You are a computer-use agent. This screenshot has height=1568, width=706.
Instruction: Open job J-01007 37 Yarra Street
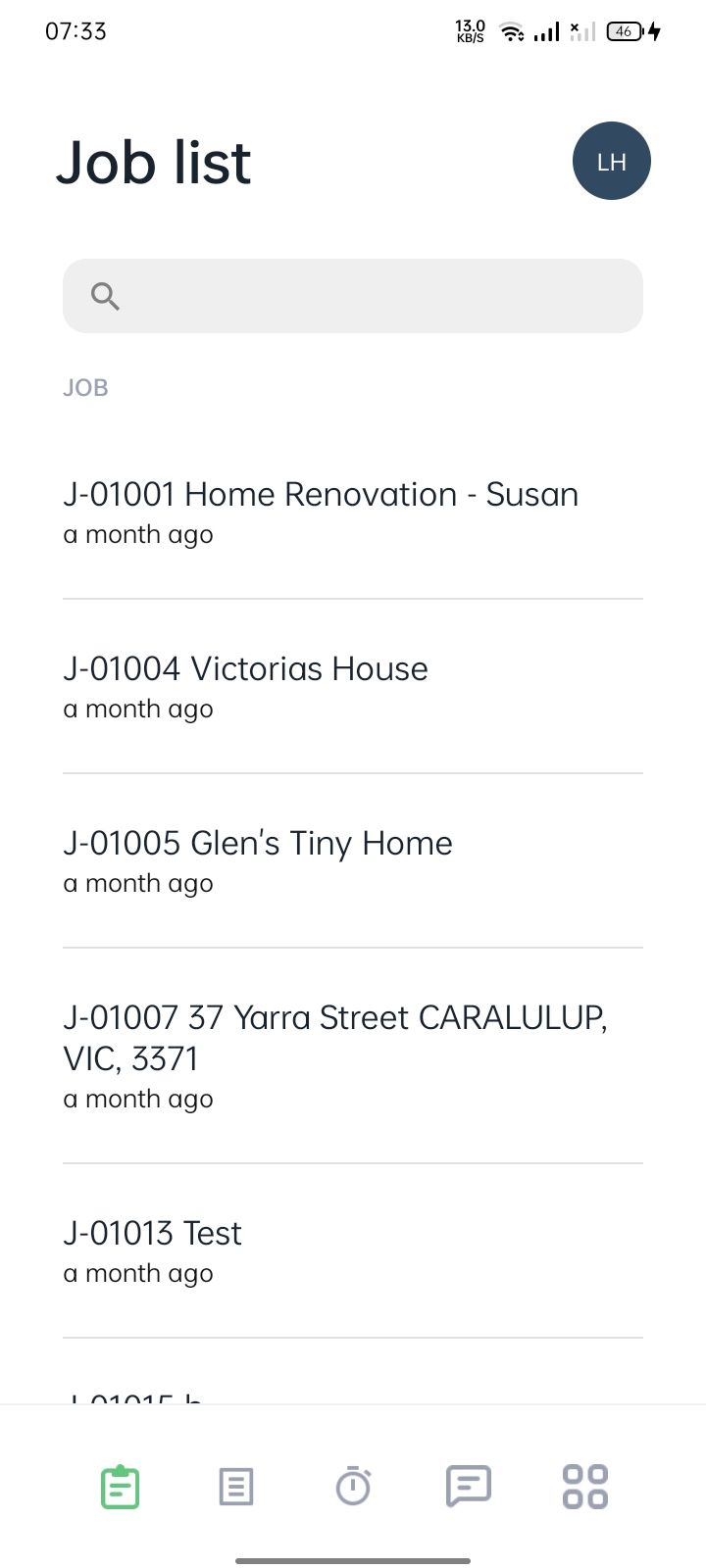[x=353, y=1056]
